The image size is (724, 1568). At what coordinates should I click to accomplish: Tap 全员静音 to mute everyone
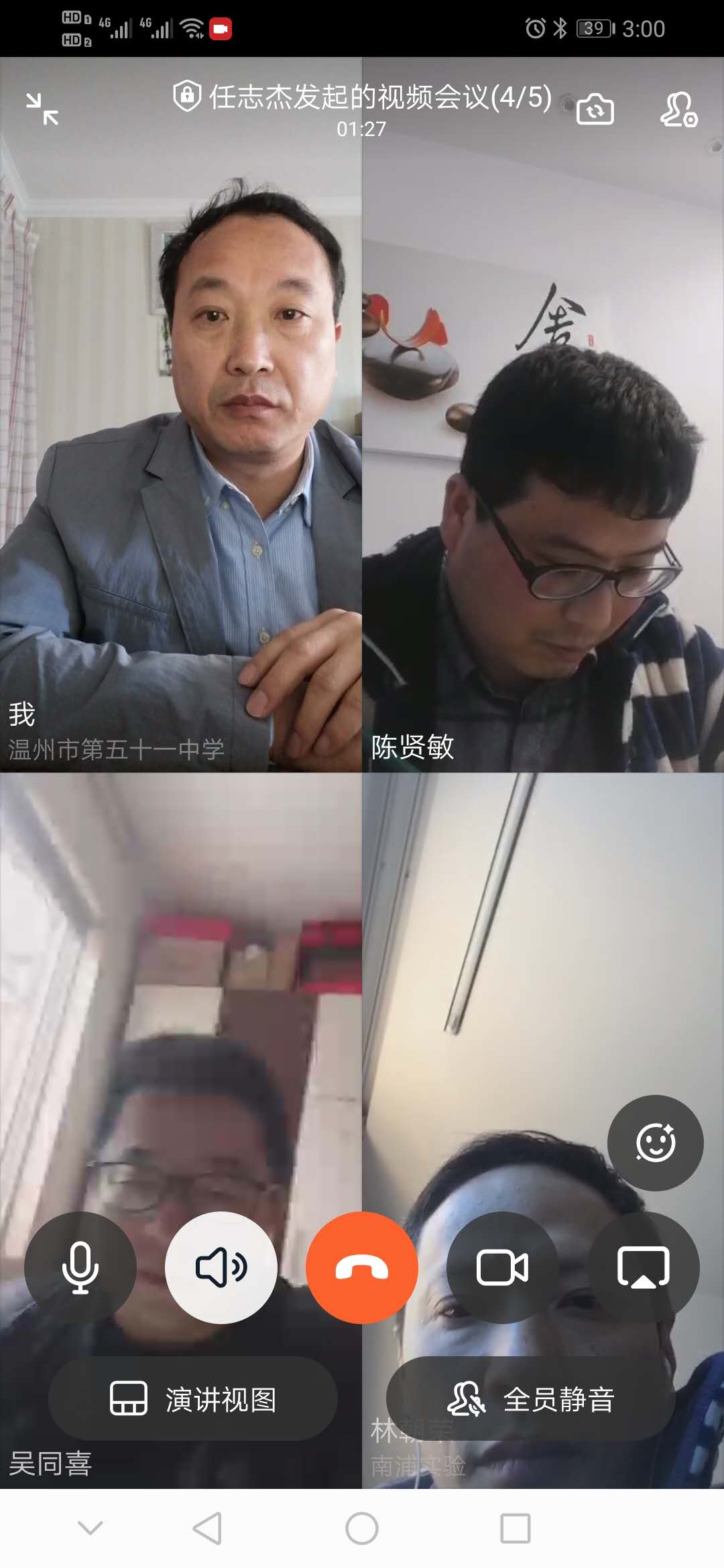[531, 1399]
